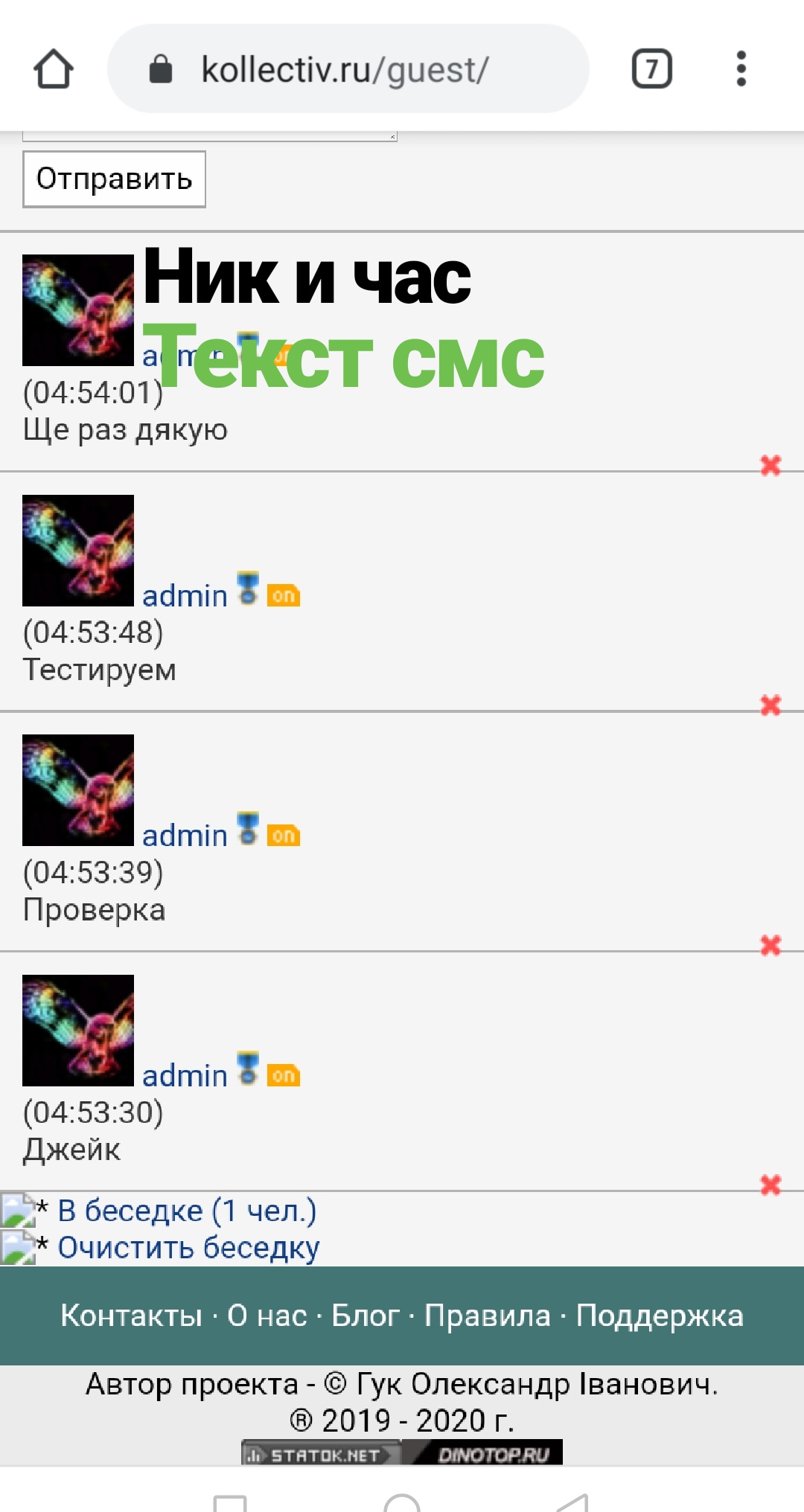Tap the STATOK.NET counter banner

pyautogui.click(x=322, y=1454)
